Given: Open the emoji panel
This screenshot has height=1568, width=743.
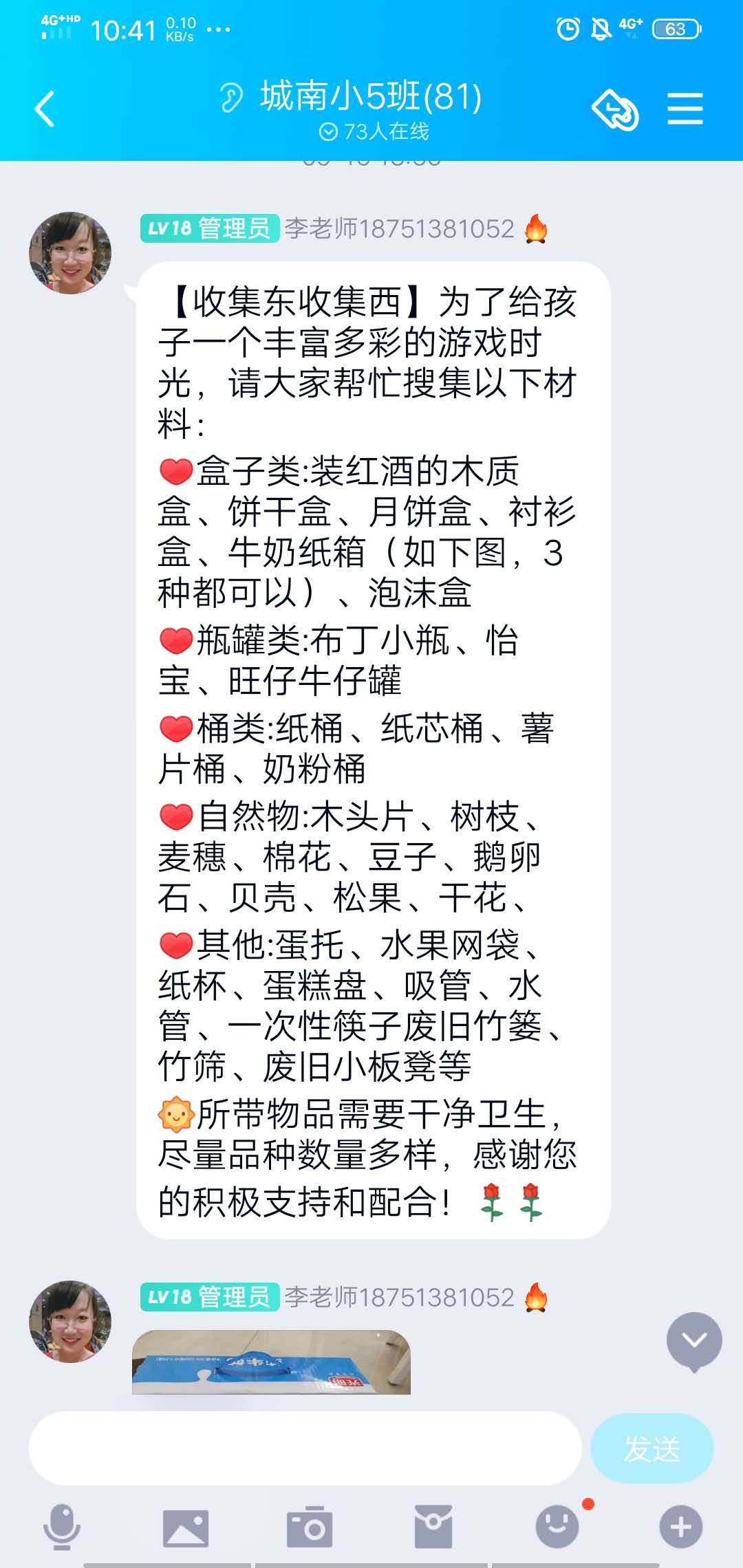Looking at the screenshot, I should (557, 1527).
